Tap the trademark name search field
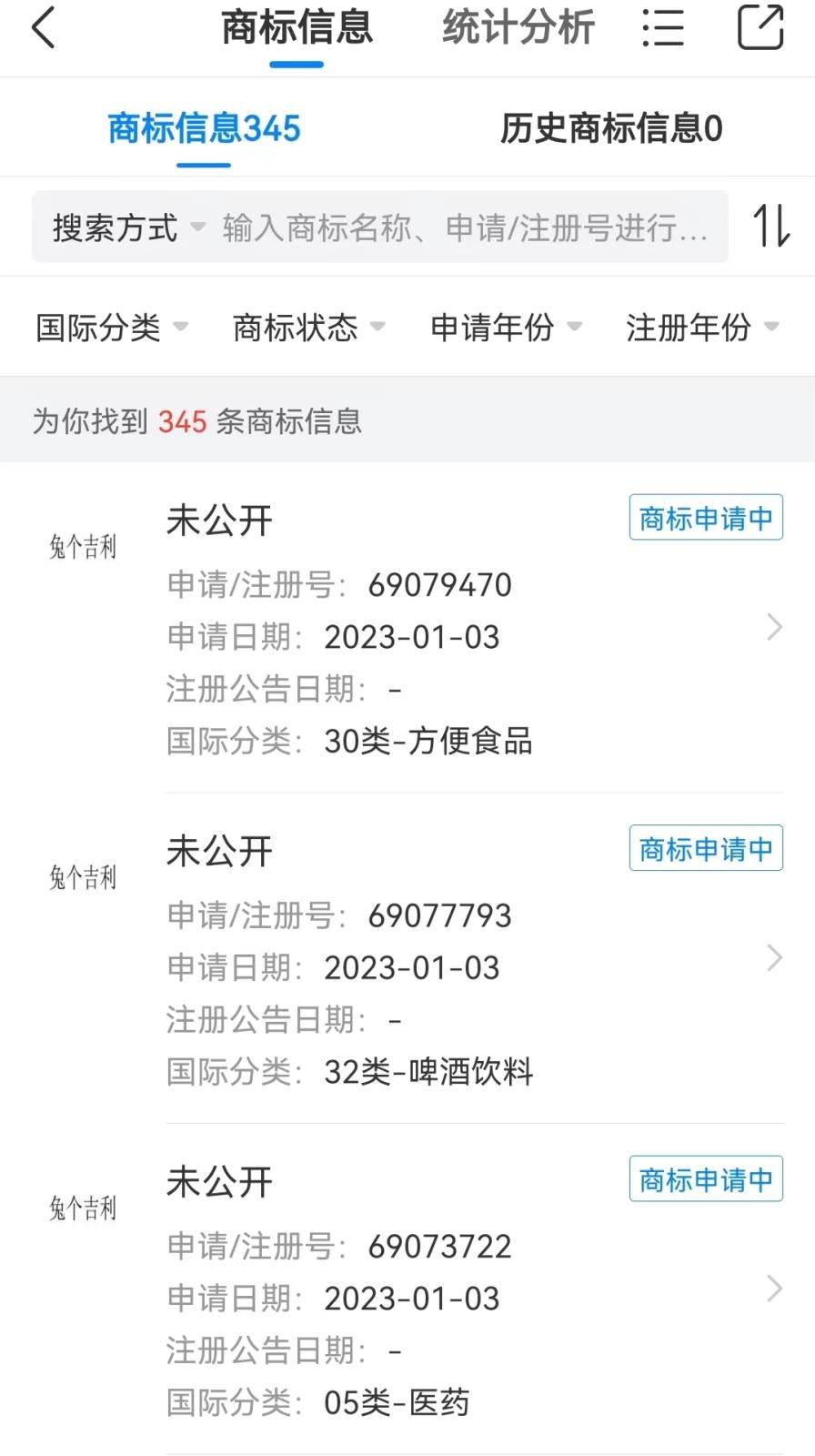Viewport: 815px width, 1456px height. pos(466,227)
